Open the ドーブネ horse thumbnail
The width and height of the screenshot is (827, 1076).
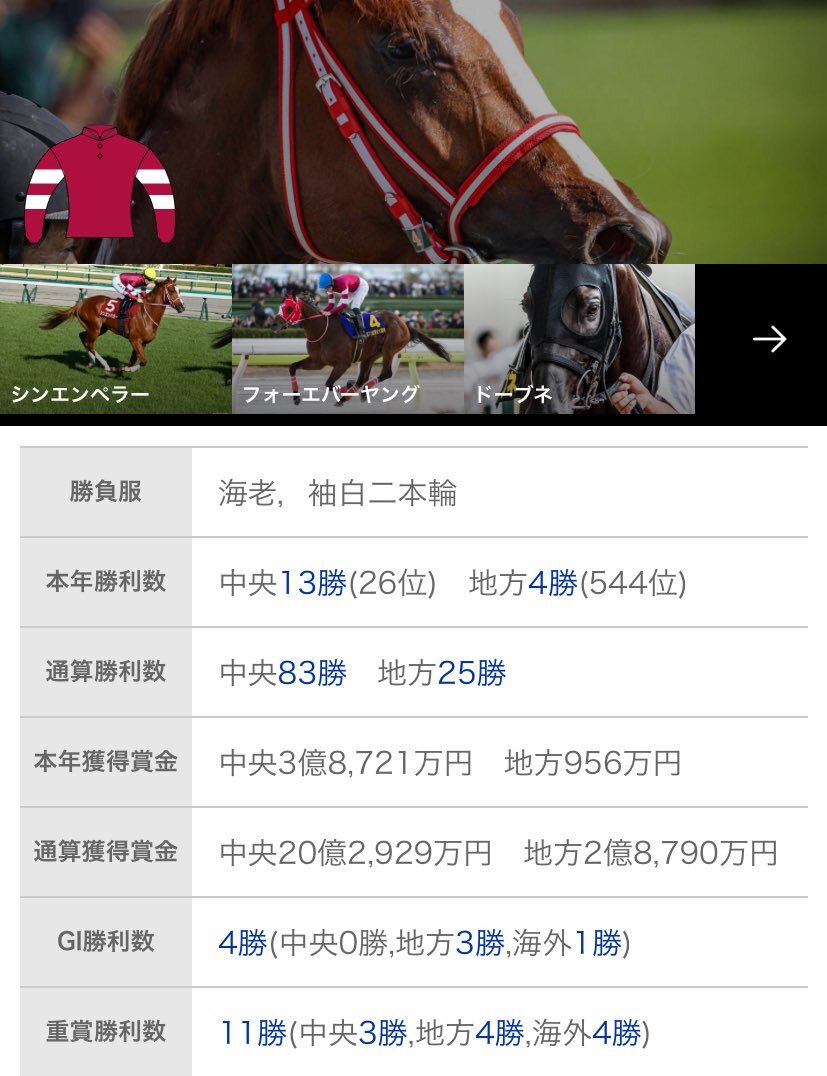click(x=579, y=339)
